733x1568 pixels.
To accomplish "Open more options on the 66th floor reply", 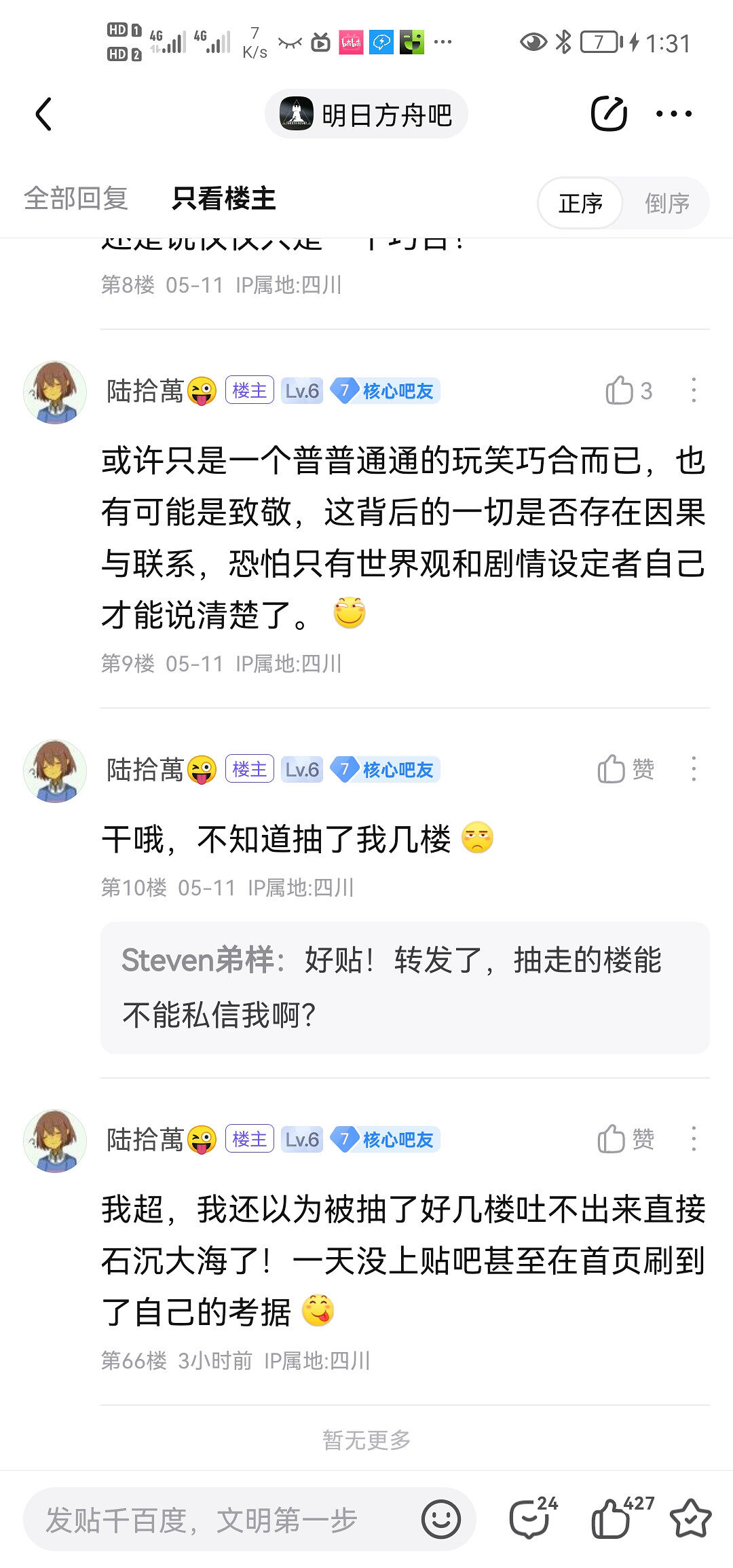I will 693,1139.
